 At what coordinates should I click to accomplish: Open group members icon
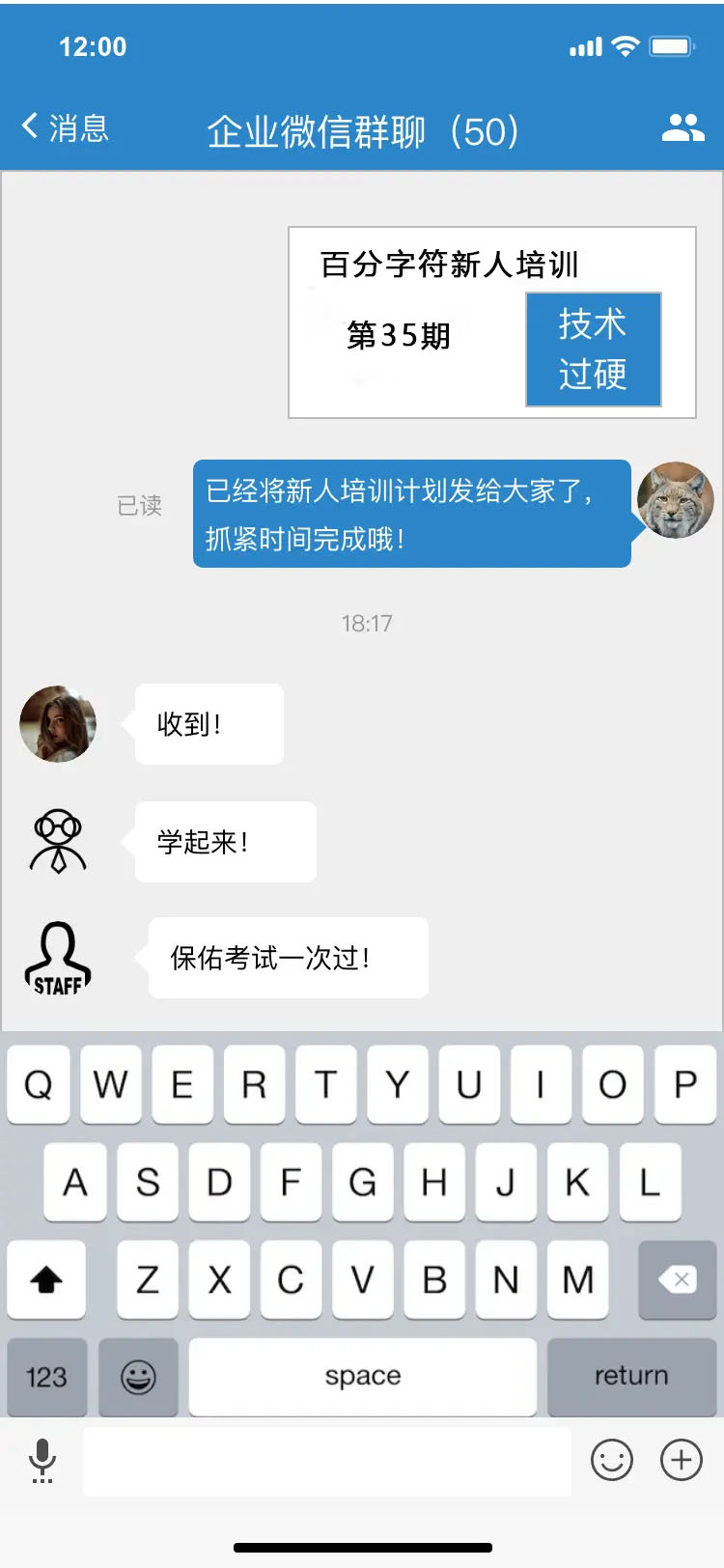click(x=682, y=127)
